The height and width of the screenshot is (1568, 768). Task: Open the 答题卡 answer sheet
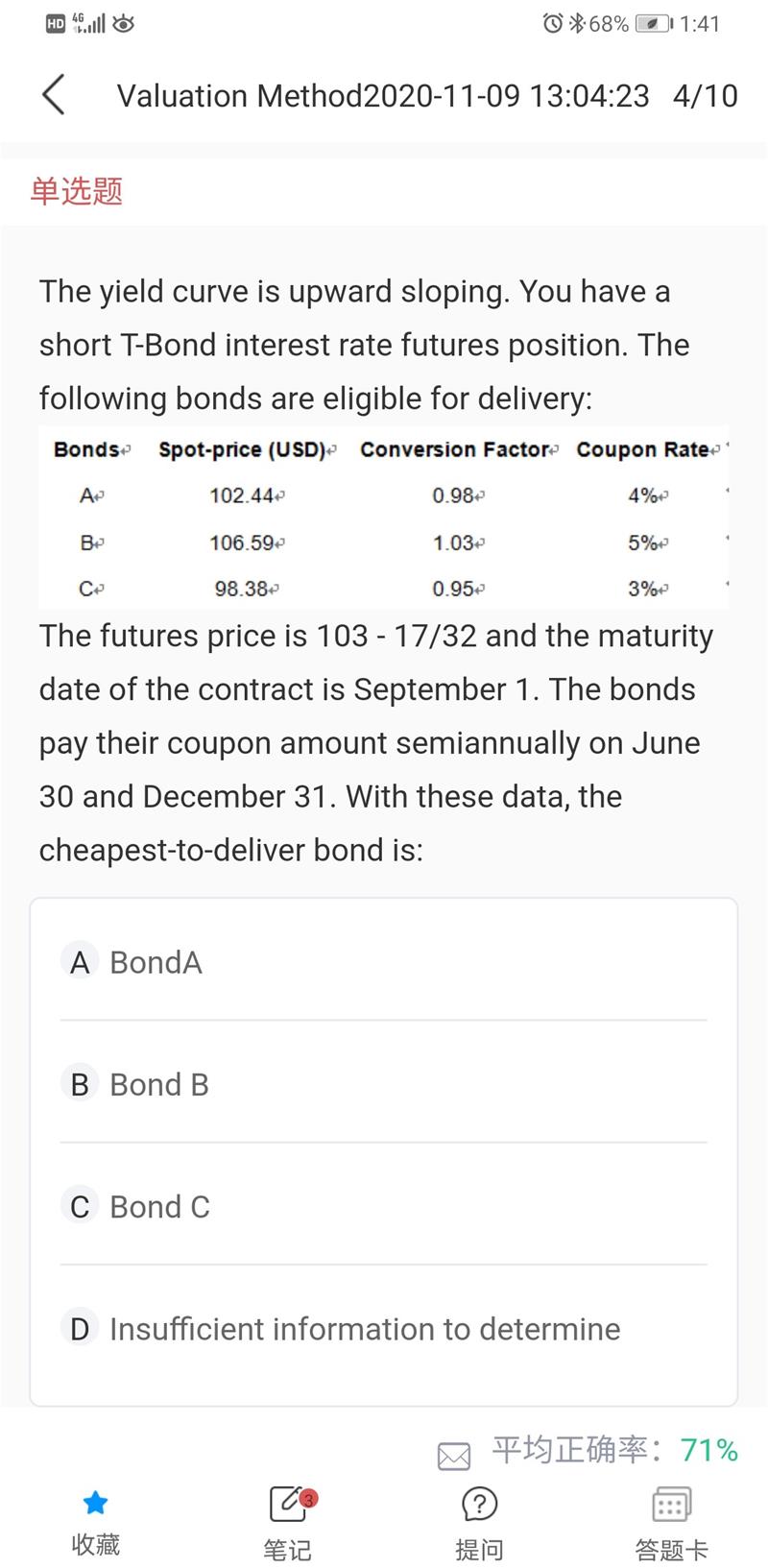pos(671,1523)
